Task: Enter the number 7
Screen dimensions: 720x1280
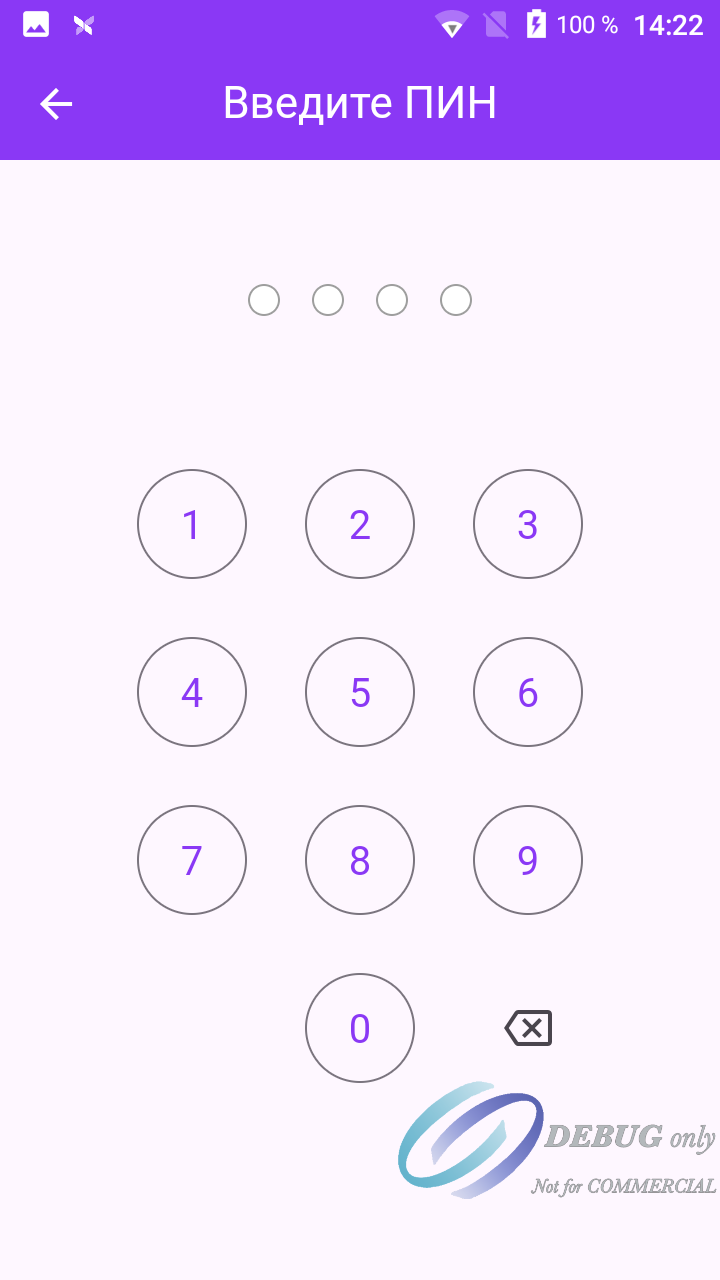Action: pos(192,860)
